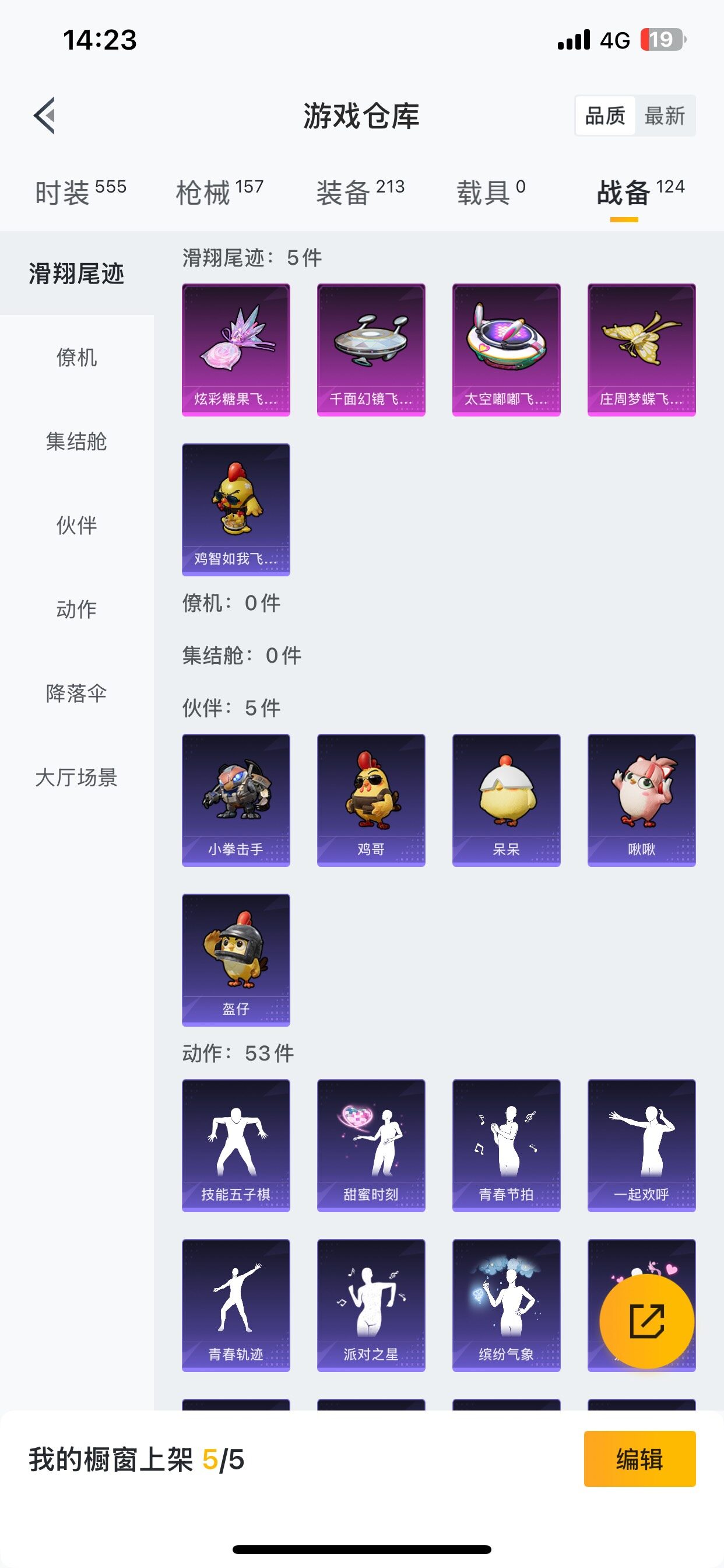
Task: Open the 庄周梦蝶飞 butterfly glider trail
Action: click(x=641, y=348)
